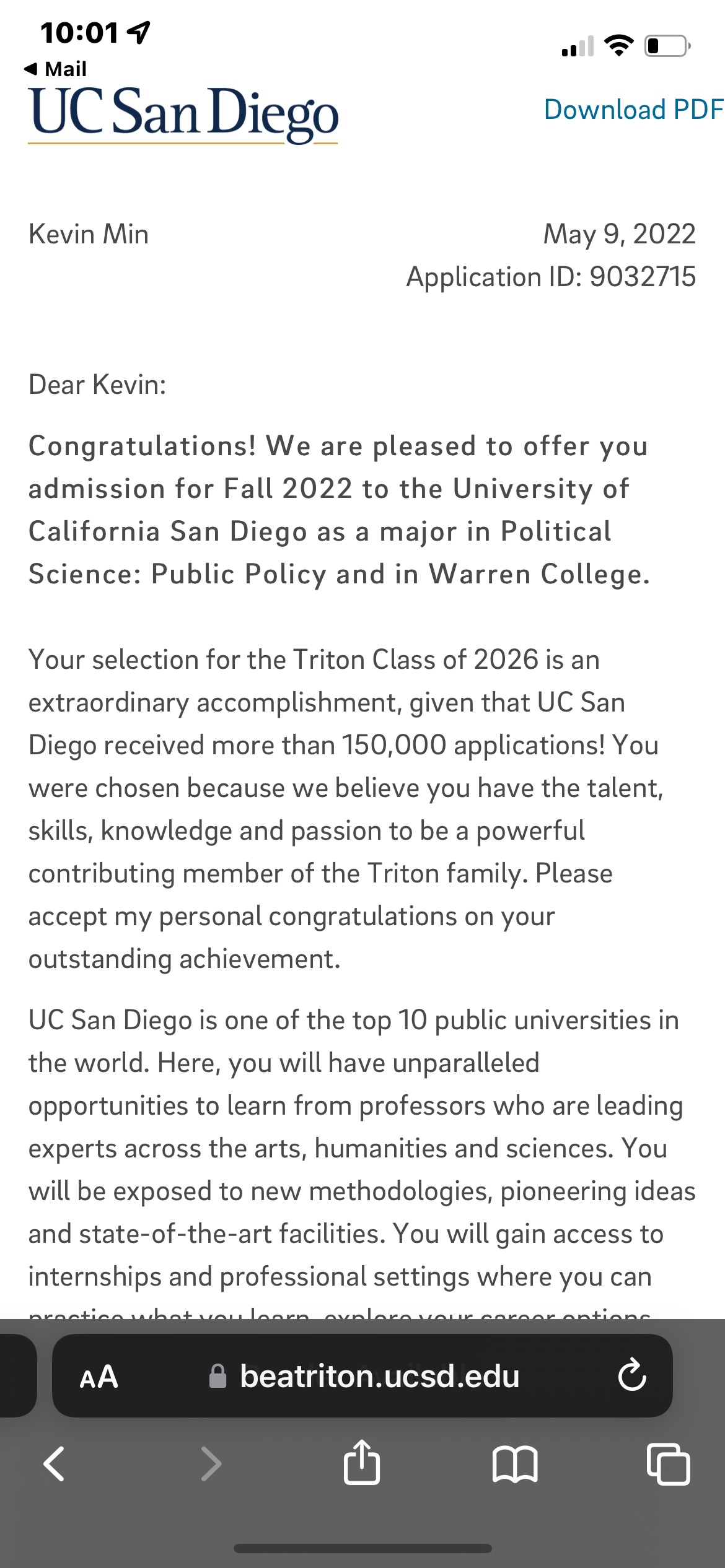Share this admission page
The height and width of the screenshot is (1568, 725).
pyautogui.click(x=362, y=1463)
